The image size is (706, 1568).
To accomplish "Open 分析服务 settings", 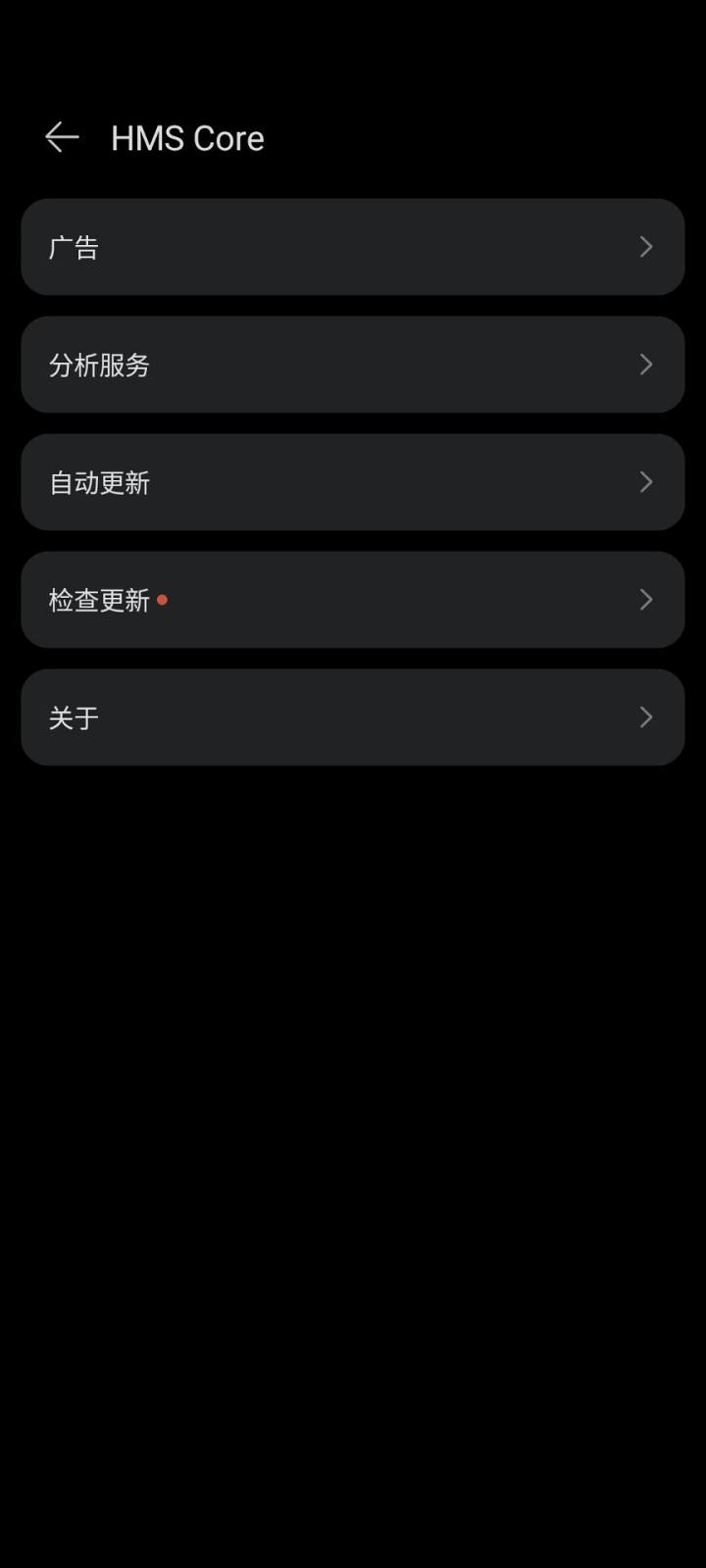I will coord(352,365).
